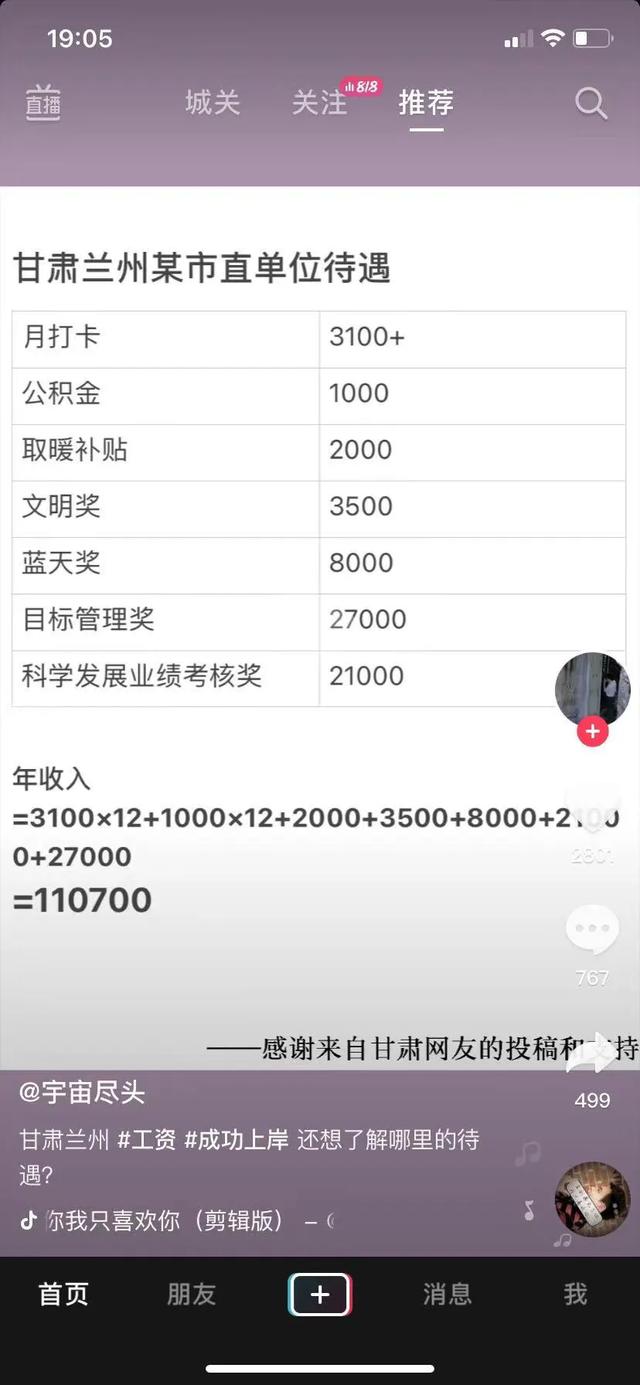The width and height of the screenshot is (640, 1385).
Task: Open the 消息 tab
Action: [447, 1294]
